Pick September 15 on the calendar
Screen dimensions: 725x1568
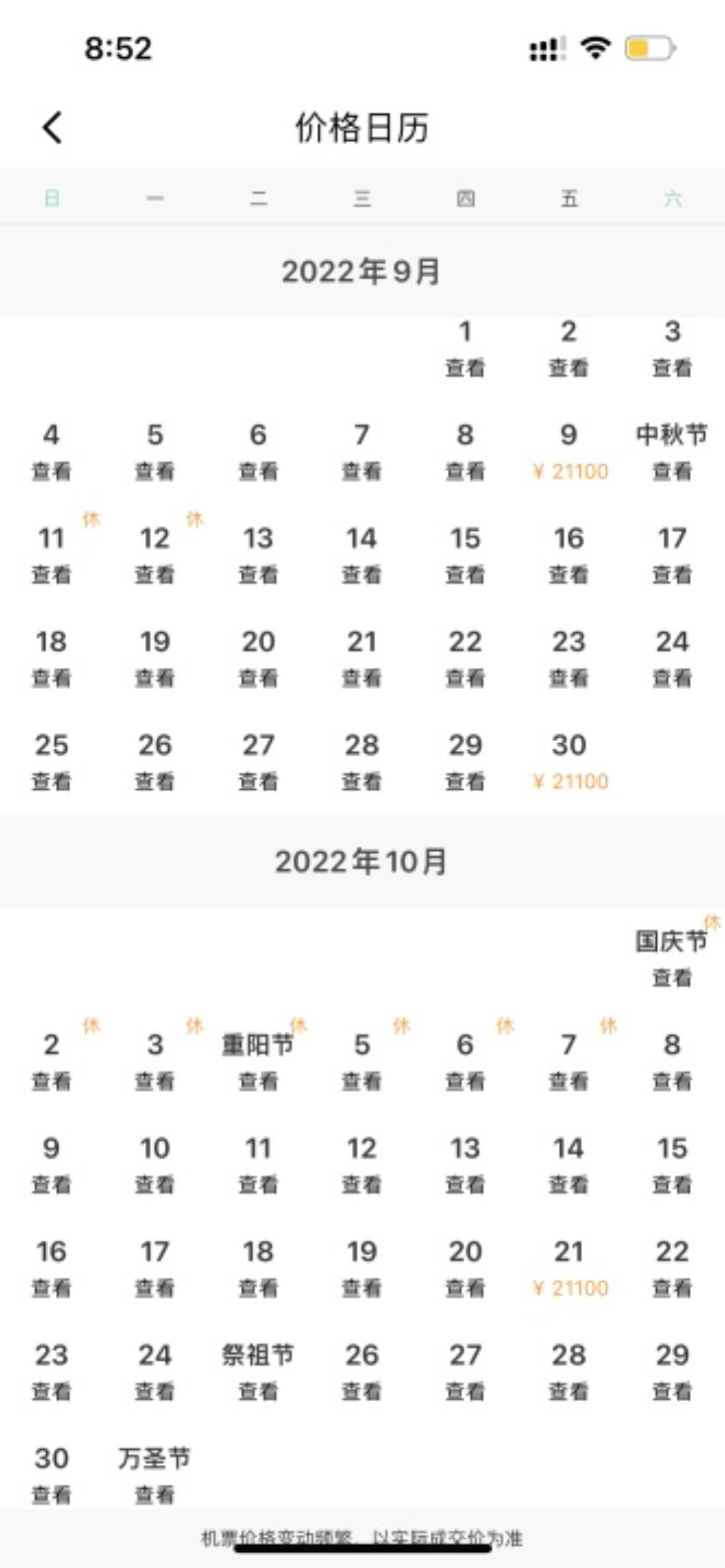(465, 555)
